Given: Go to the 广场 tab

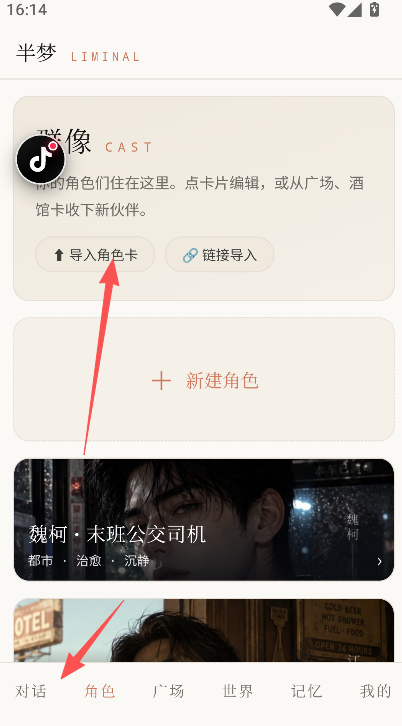Looking at the screenshot, I should point(168,691).
